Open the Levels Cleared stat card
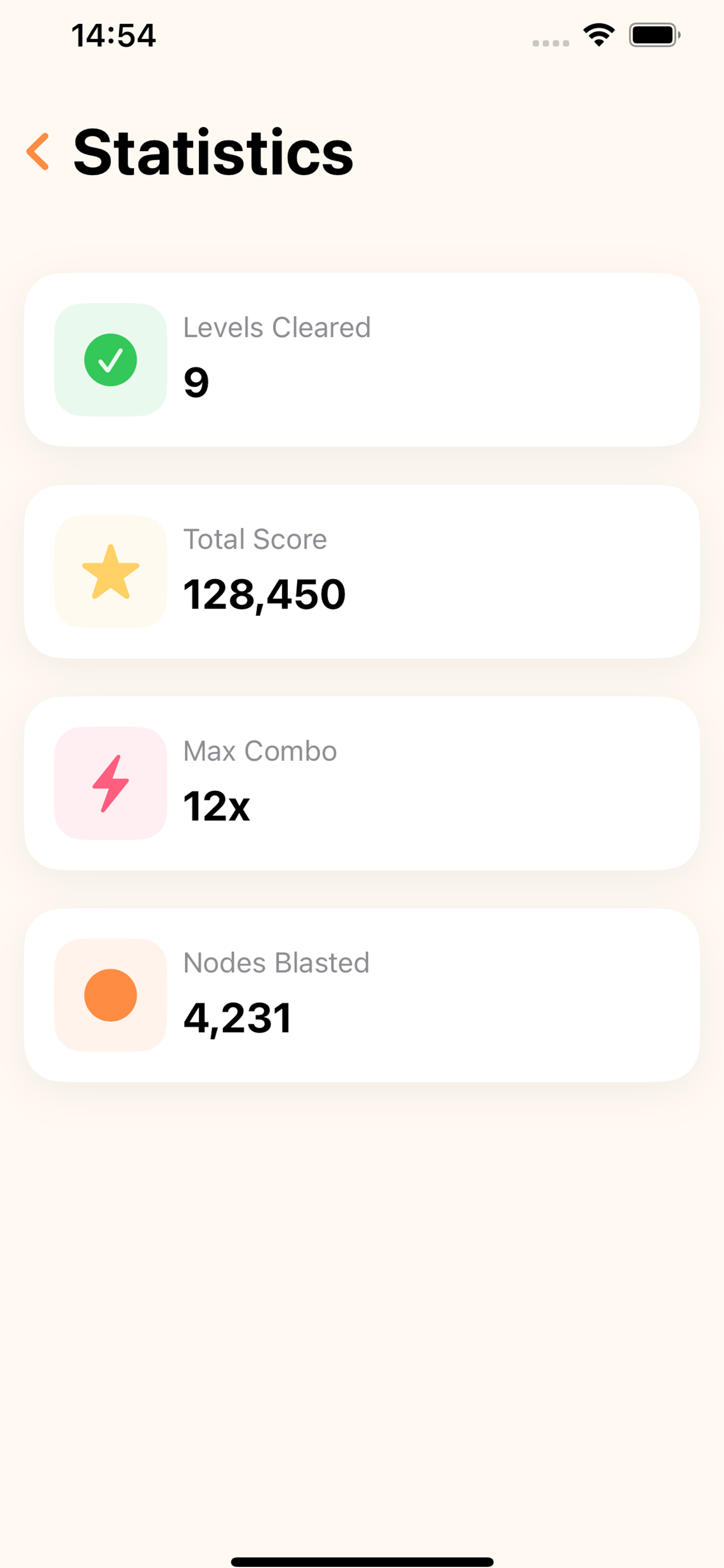 (362, 359)
